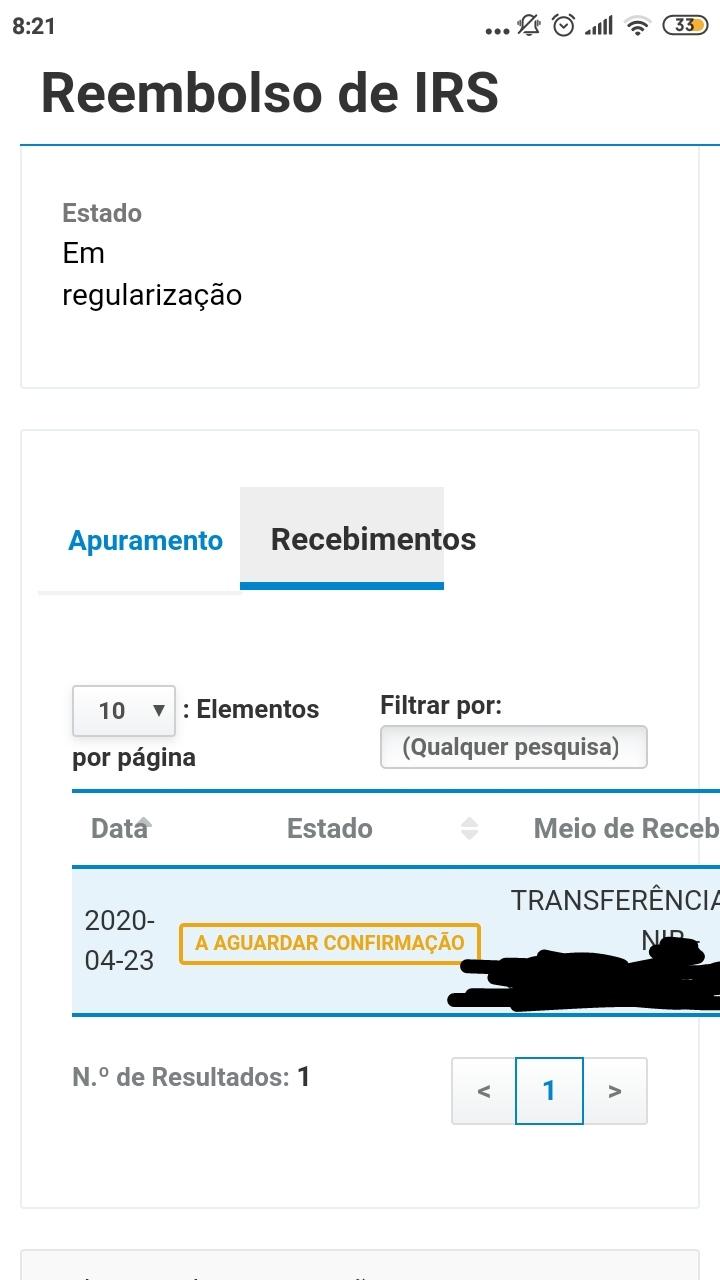Select page 1 in pagination

click(x=549, y=1091)
